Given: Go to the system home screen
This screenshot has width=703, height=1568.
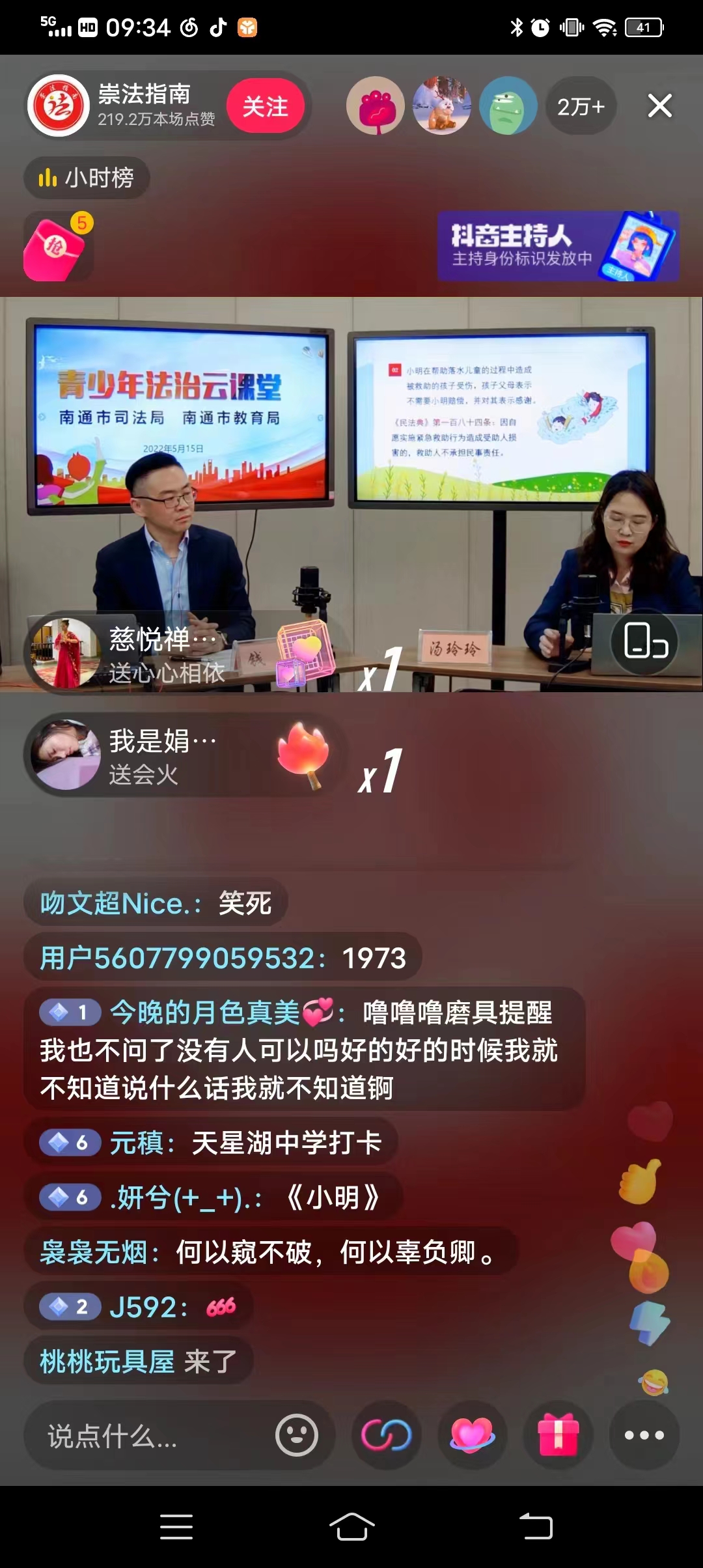Looking at the screenshot, I should tap(351, 1526).
